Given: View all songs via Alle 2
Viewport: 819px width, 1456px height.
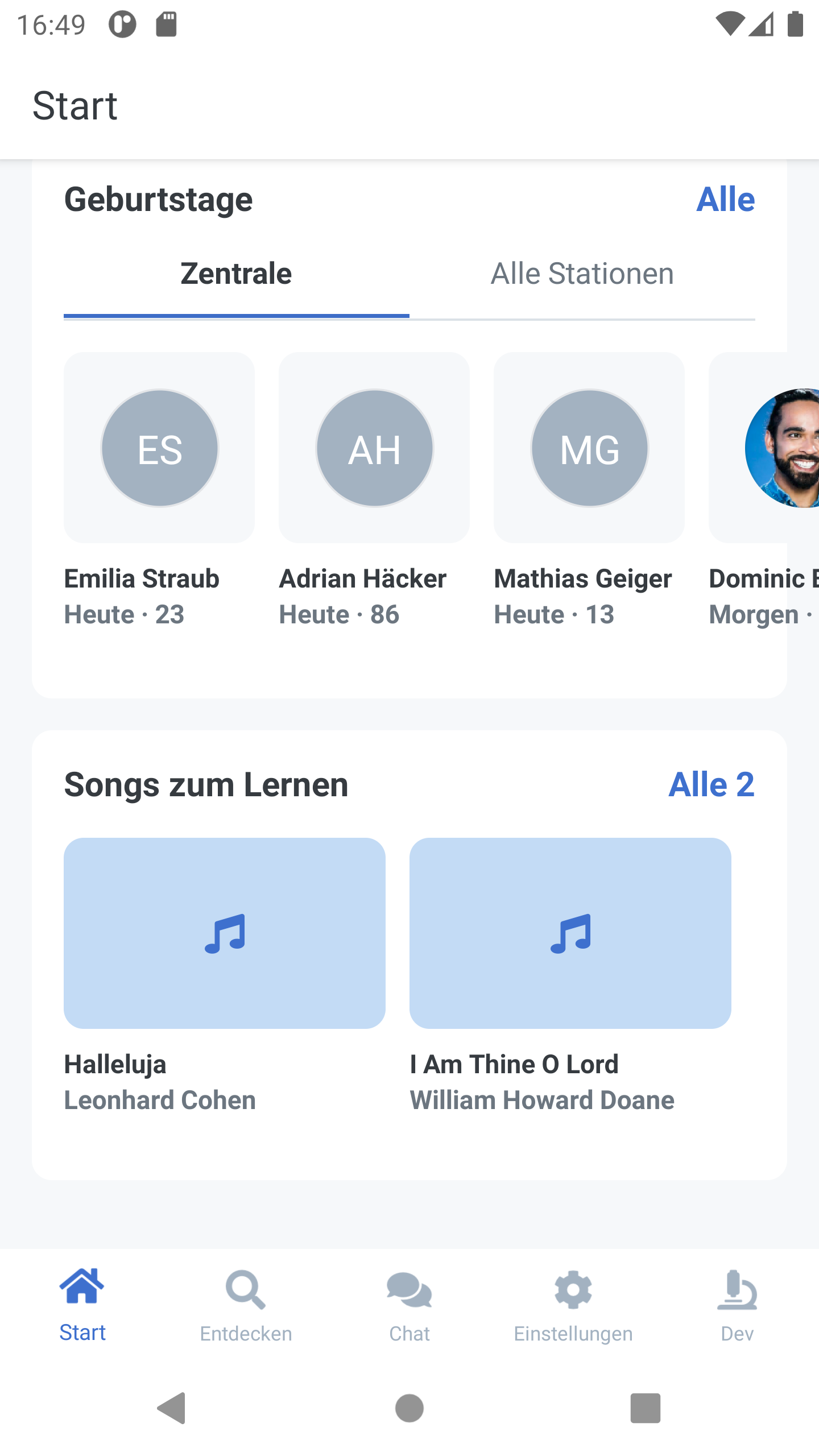Looking at the screenshot, I should pos(712,784).
